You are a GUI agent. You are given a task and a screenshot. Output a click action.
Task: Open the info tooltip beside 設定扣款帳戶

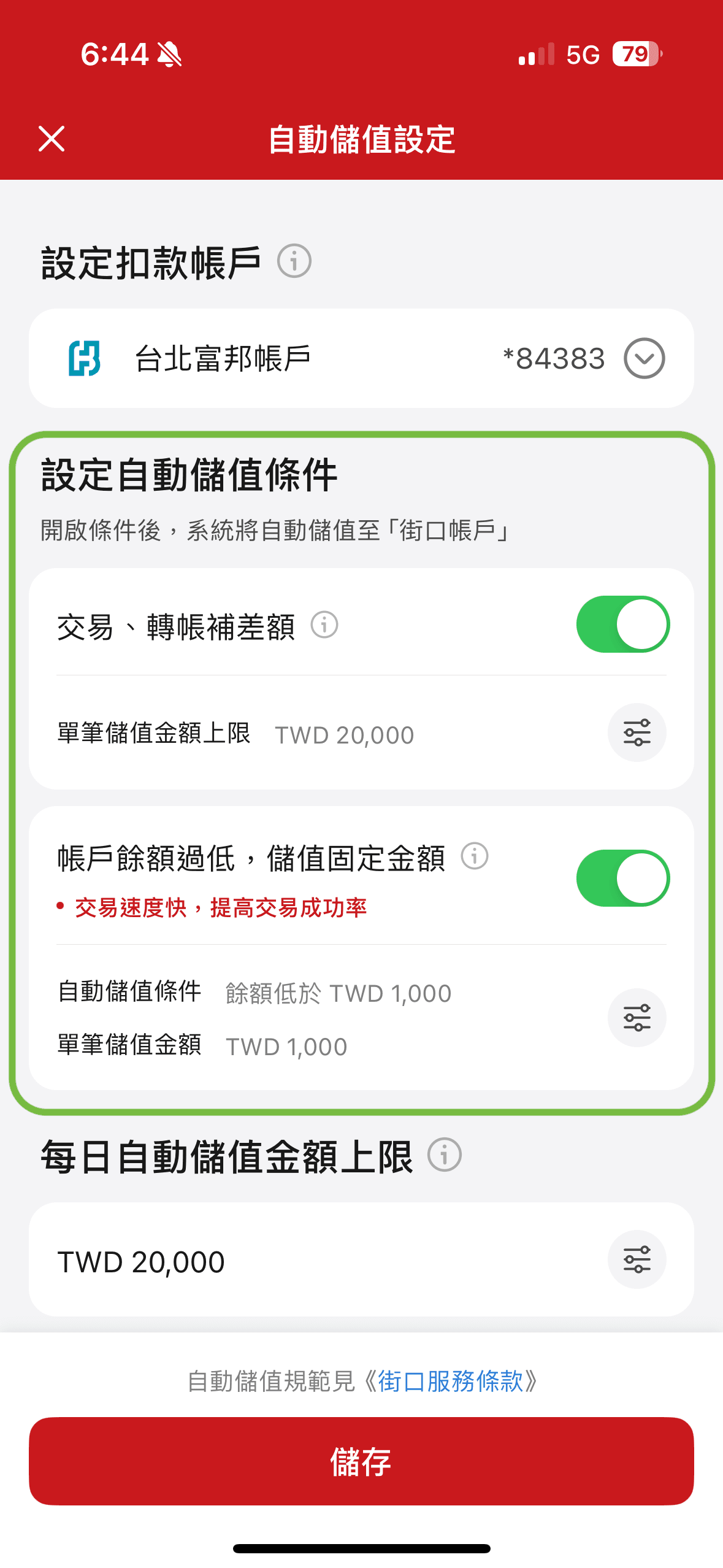point(293,262)
